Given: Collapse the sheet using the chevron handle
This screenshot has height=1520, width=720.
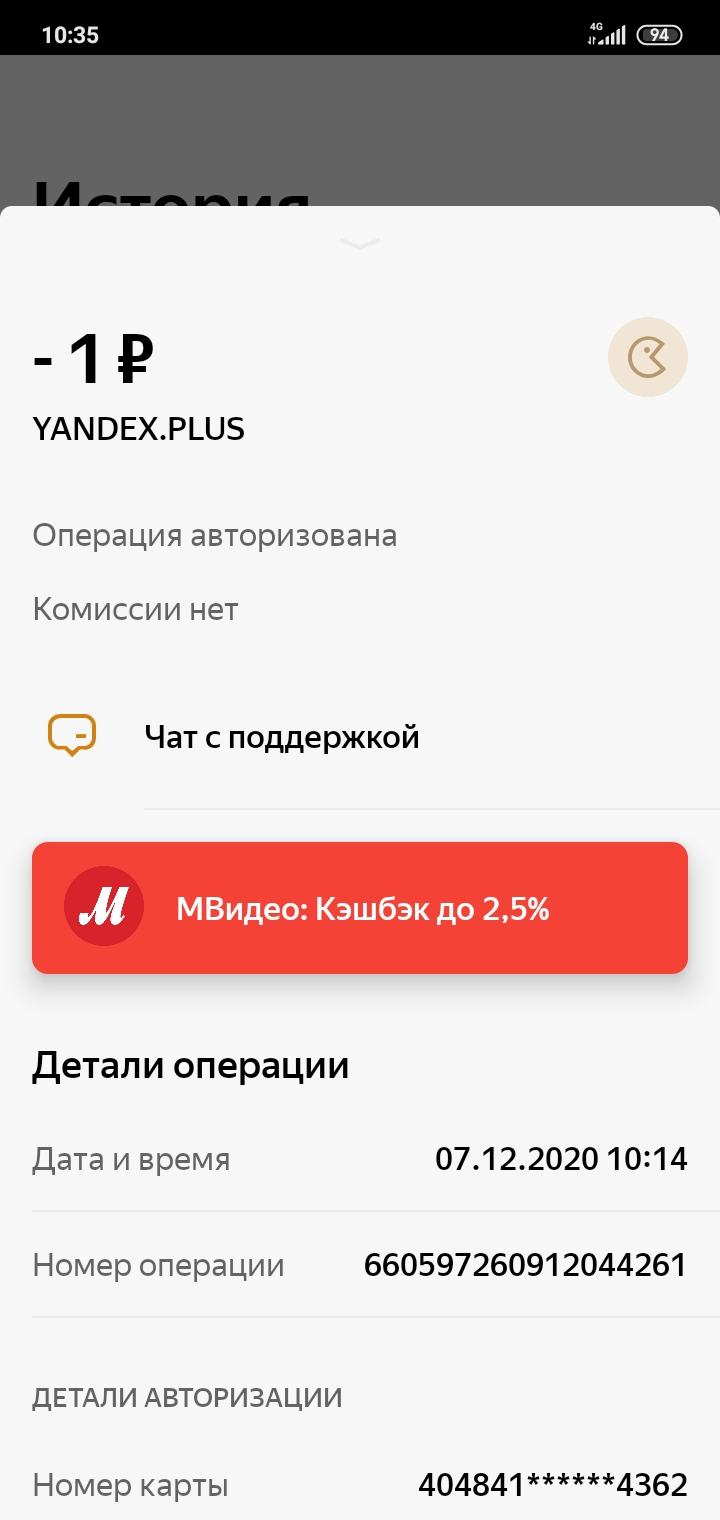Looking at the screenshot, I should click(x=360, y=243).
